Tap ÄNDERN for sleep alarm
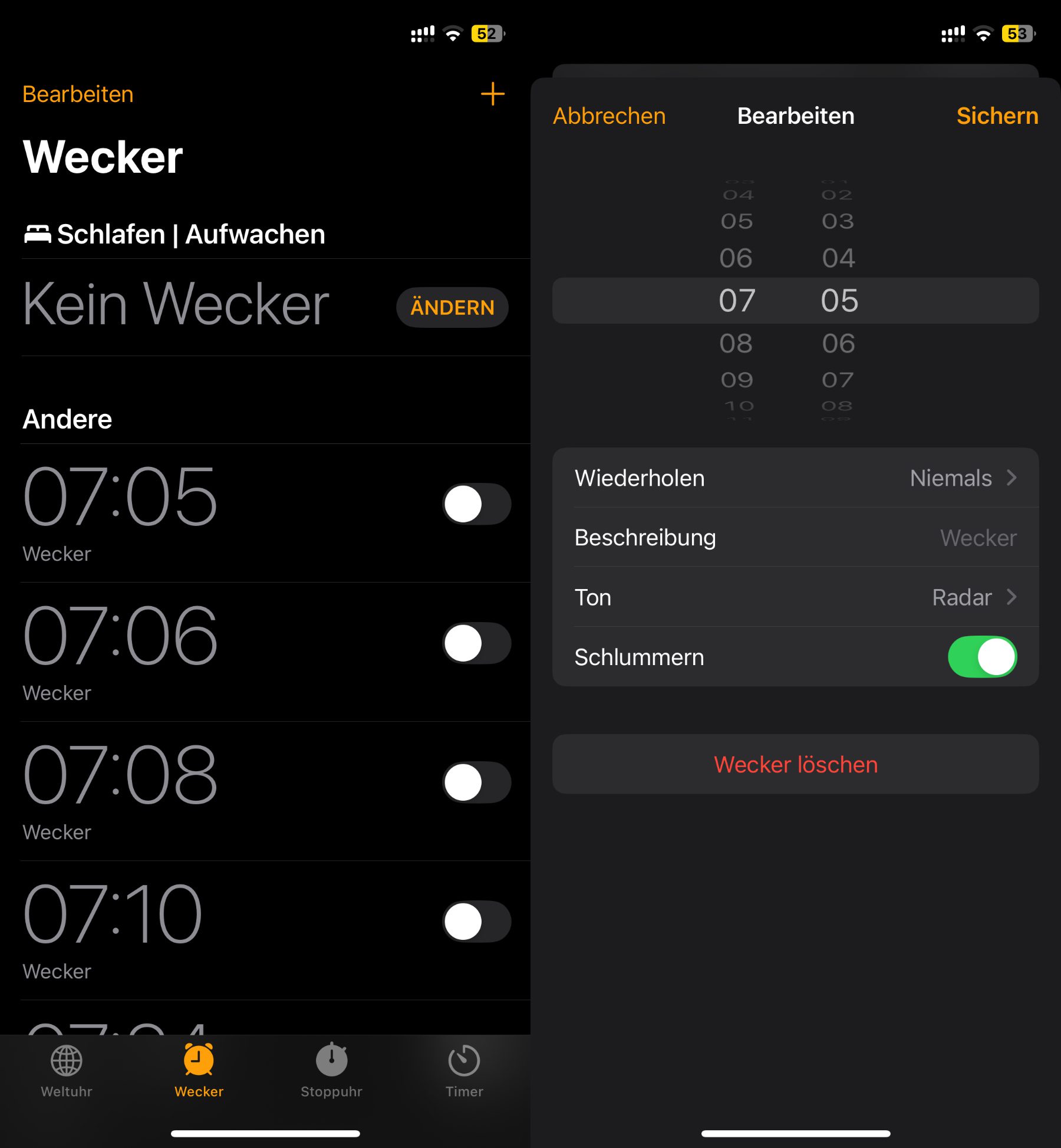Viewport: 1061px width, 1148px height. (x=452, y=307)
